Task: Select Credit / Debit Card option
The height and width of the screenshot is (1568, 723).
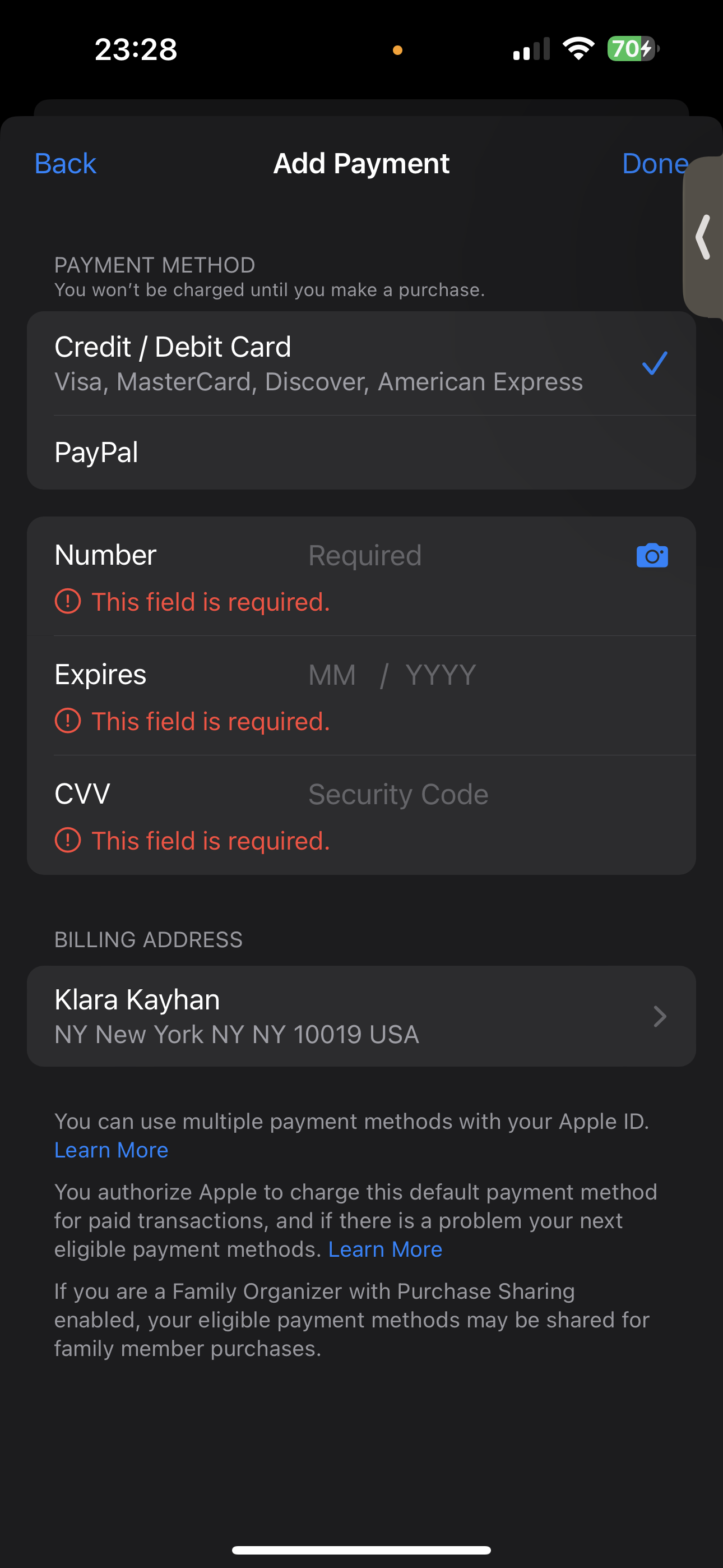Action: click(317, 363)
